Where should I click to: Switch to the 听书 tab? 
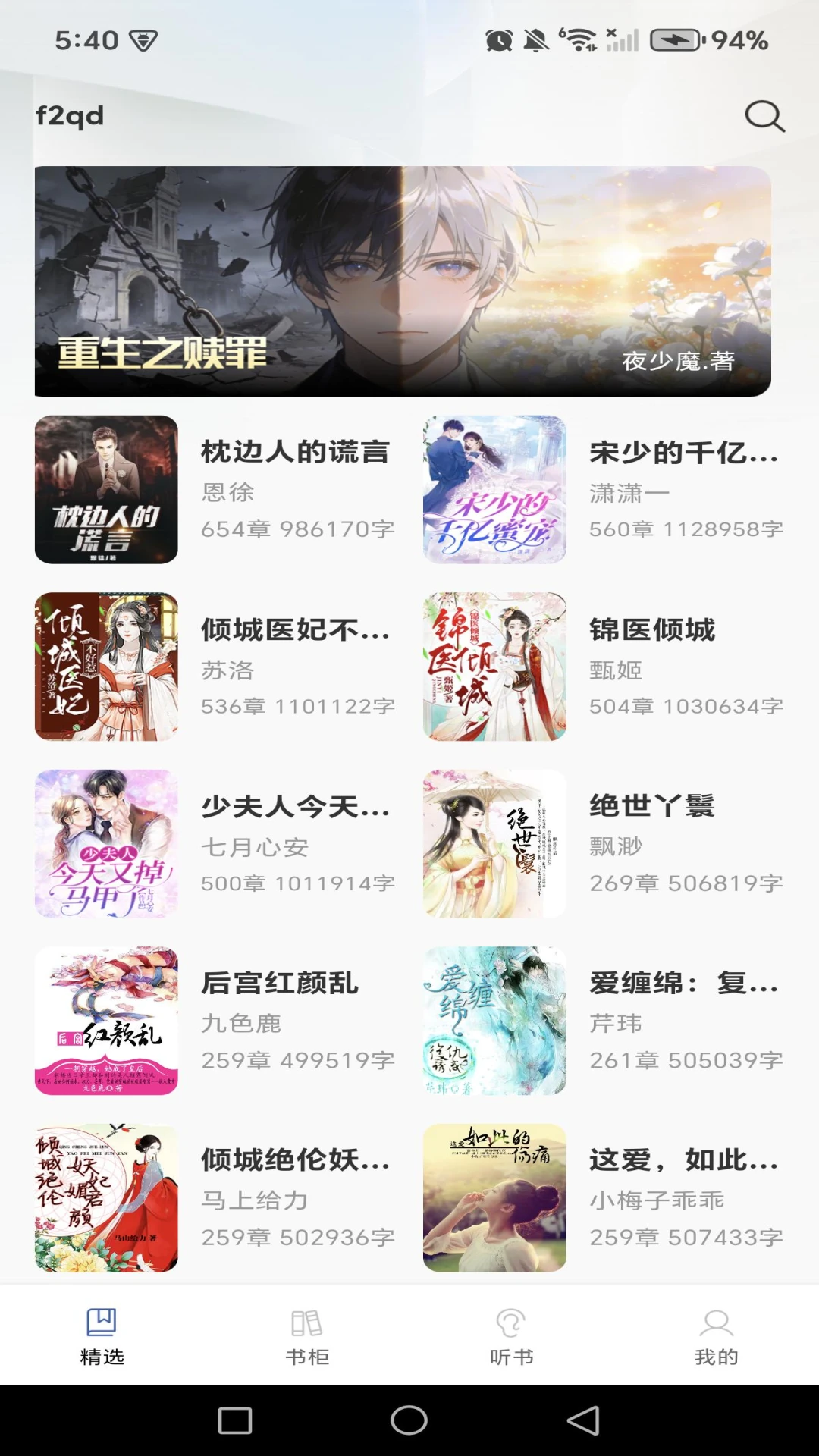pyautogui.click(x=512, y=1336)
